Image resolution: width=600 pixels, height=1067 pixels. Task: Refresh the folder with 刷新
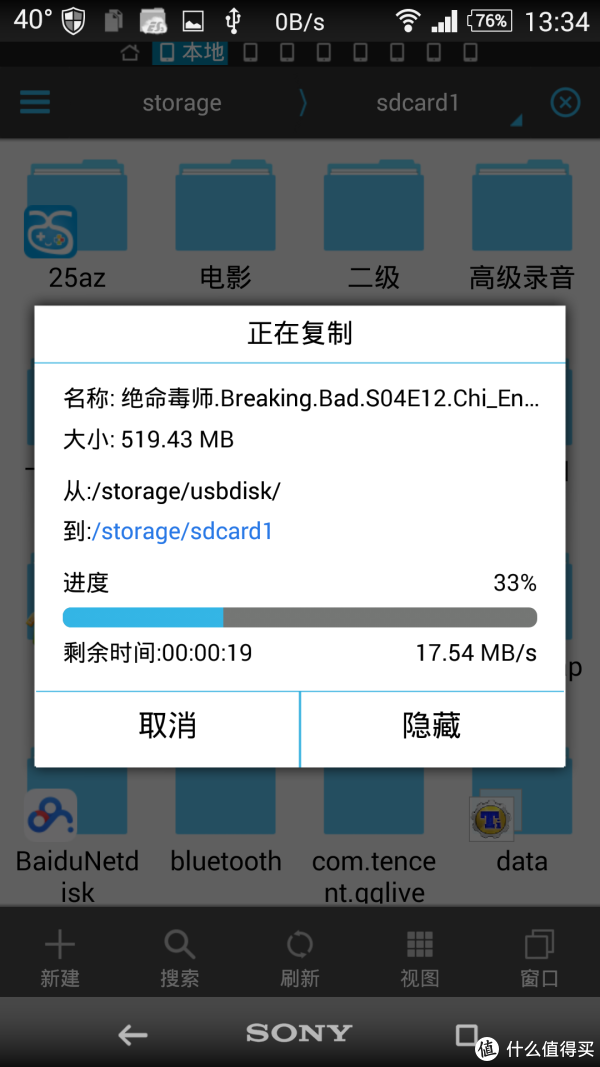pyautogui.click(x=300, y=958)
